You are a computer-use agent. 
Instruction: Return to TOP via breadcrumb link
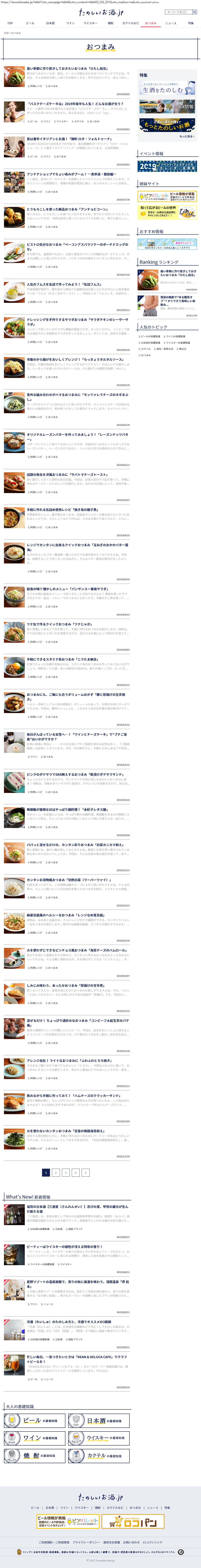coord(6,33)
